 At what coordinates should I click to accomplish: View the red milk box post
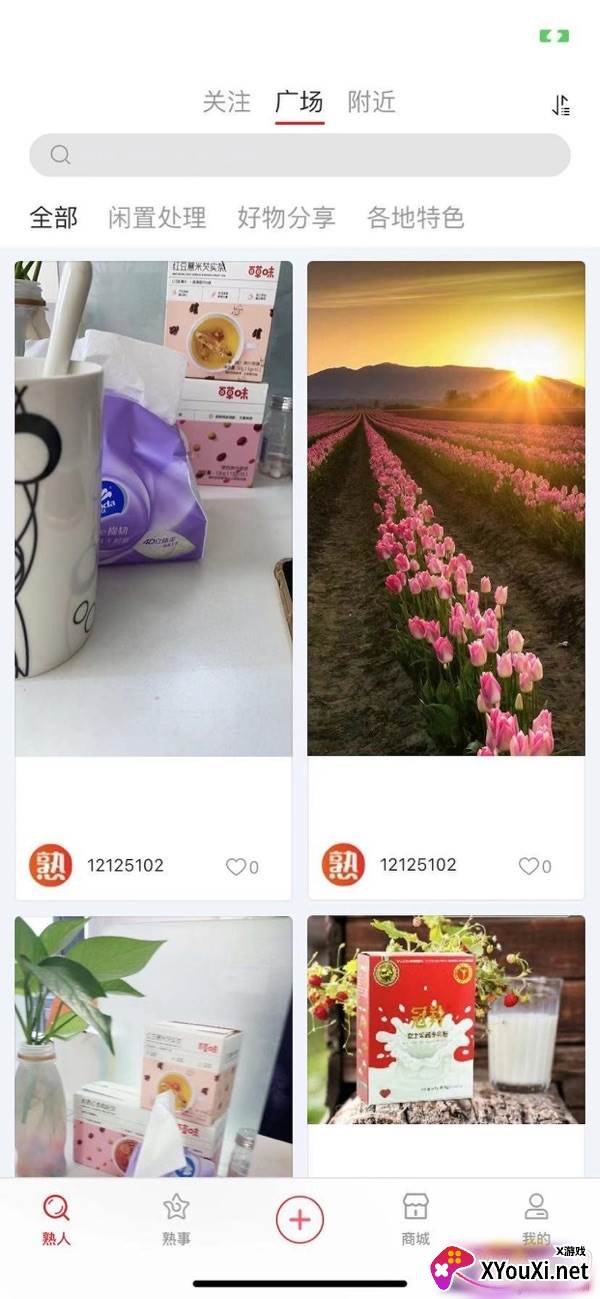coord(446,1020)
